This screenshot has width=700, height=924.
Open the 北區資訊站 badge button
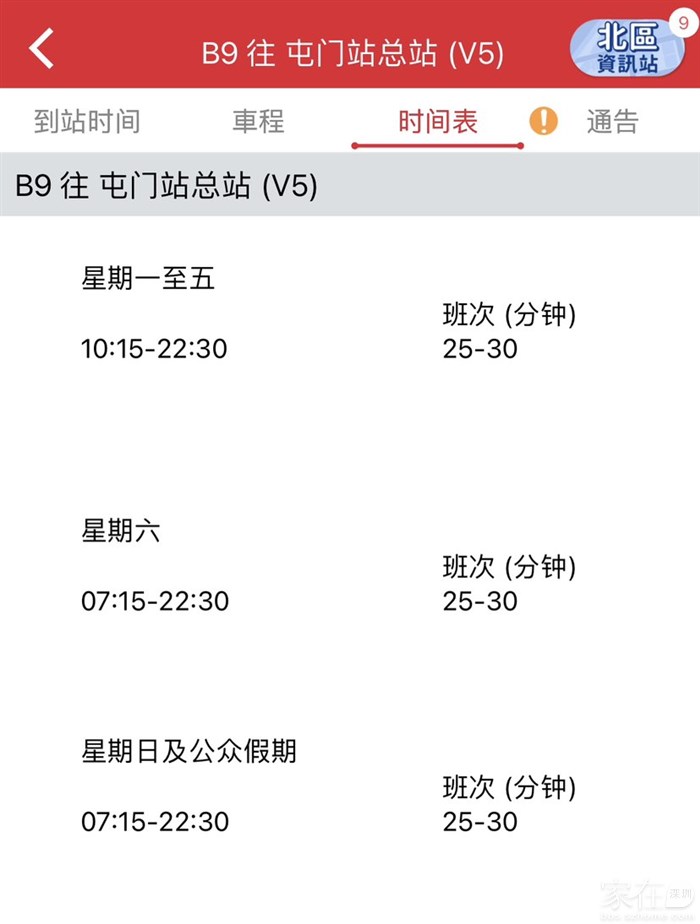click(x=627, y=50)
